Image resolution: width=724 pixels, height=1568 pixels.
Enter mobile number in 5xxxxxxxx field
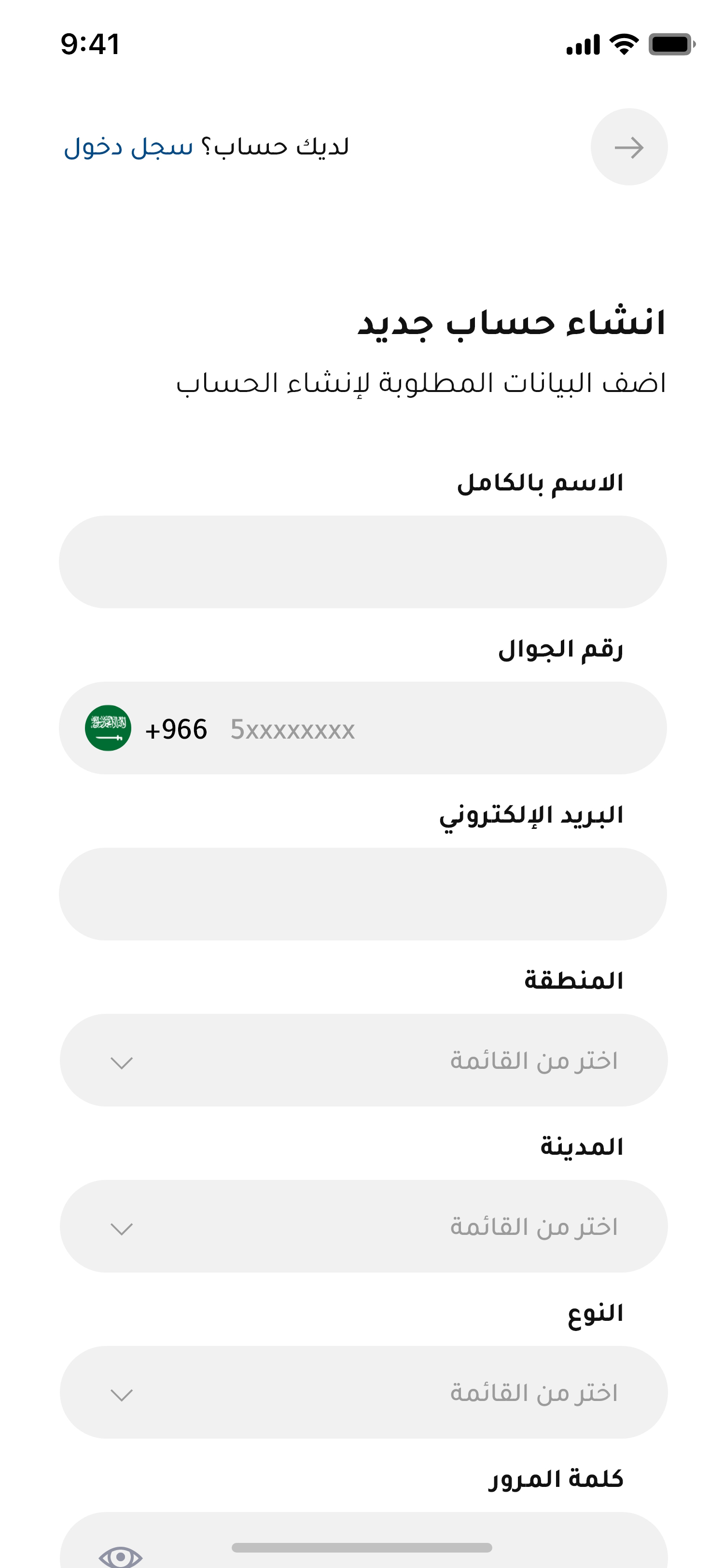292,729
